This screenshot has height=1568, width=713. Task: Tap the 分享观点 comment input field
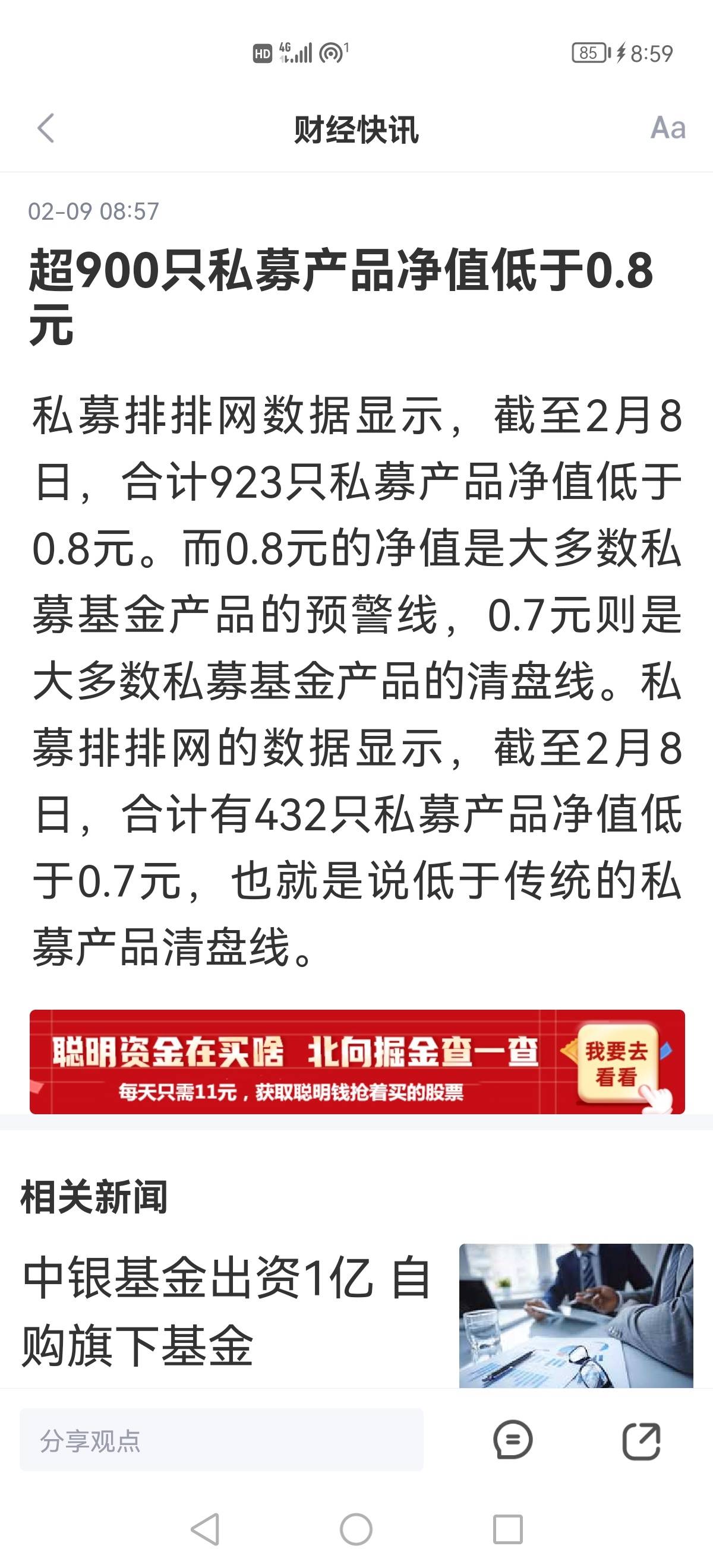click(x=222, y=1441)
